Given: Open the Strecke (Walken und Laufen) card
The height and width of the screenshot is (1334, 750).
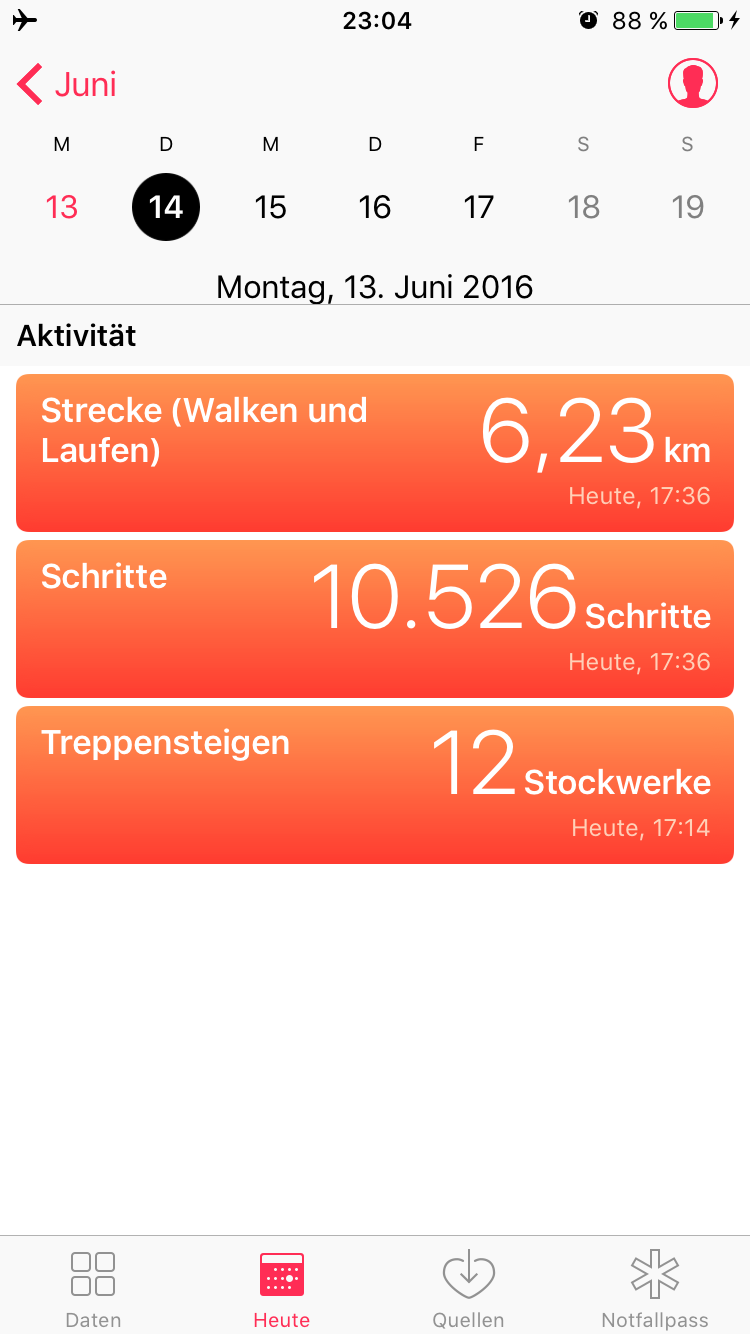Looking at the screenshot, I should tap(375, 453).
